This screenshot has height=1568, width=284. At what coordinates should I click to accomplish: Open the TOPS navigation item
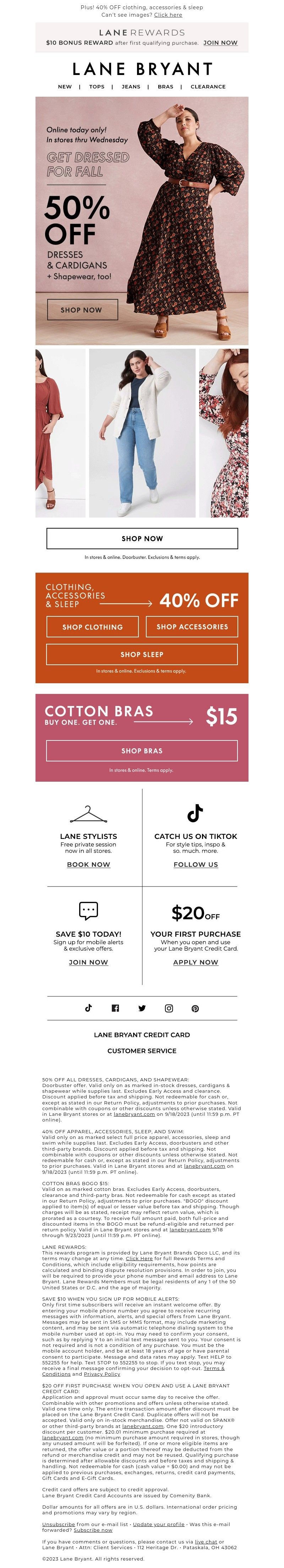pos(97,86)
